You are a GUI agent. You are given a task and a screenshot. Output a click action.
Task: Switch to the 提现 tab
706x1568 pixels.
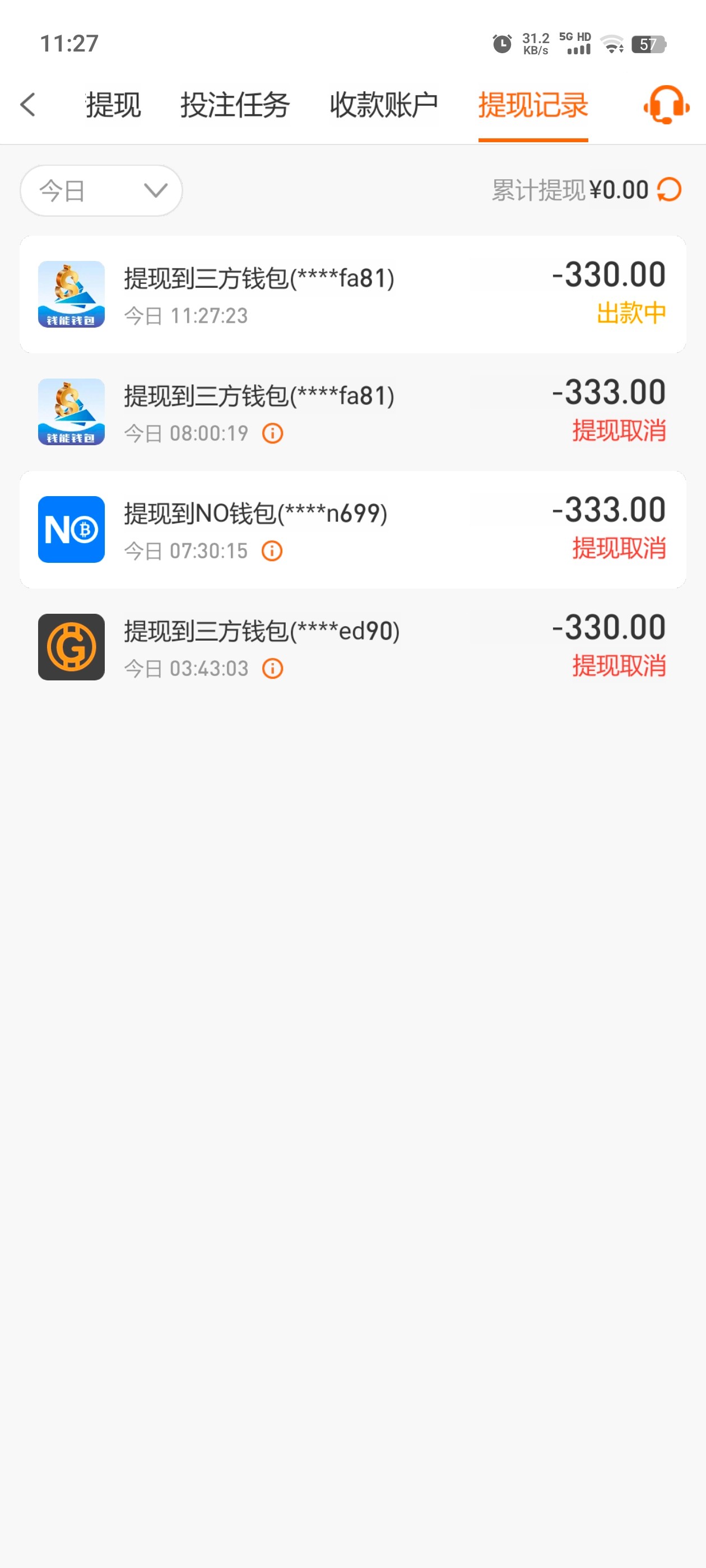click(113, 105)
